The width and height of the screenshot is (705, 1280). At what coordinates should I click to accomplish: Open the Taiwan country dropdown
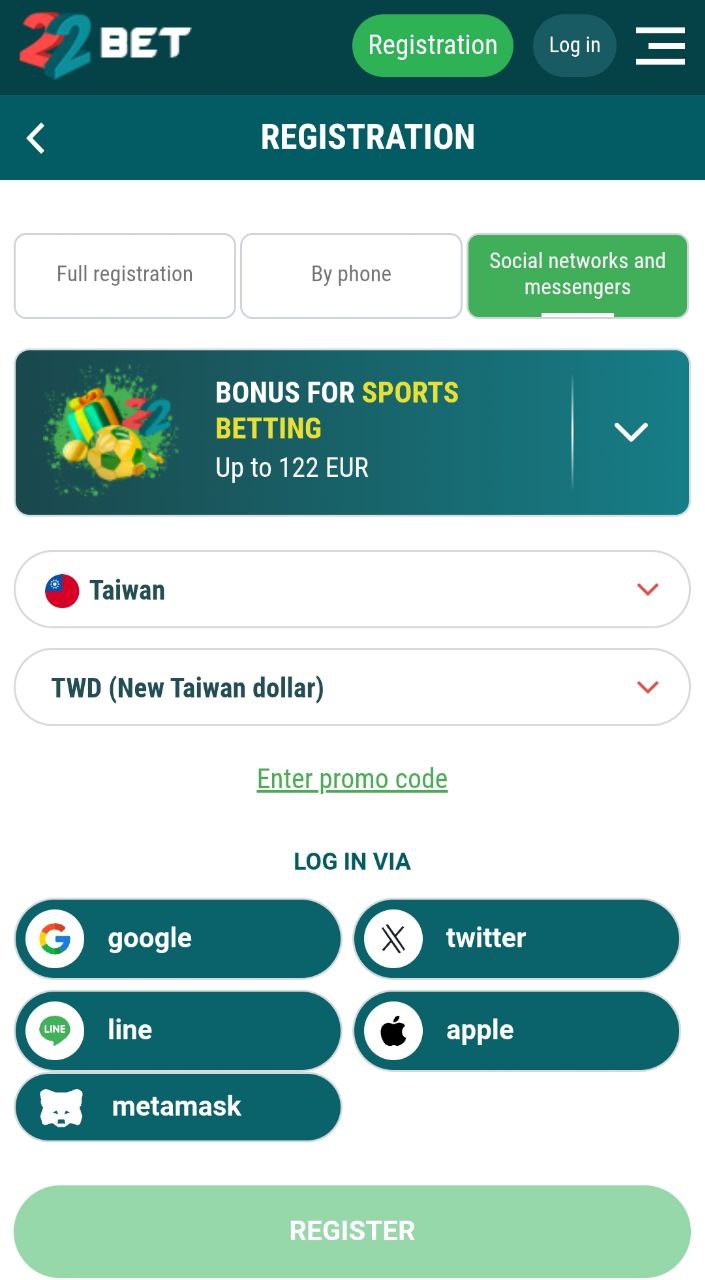click(x=352, y=589)
